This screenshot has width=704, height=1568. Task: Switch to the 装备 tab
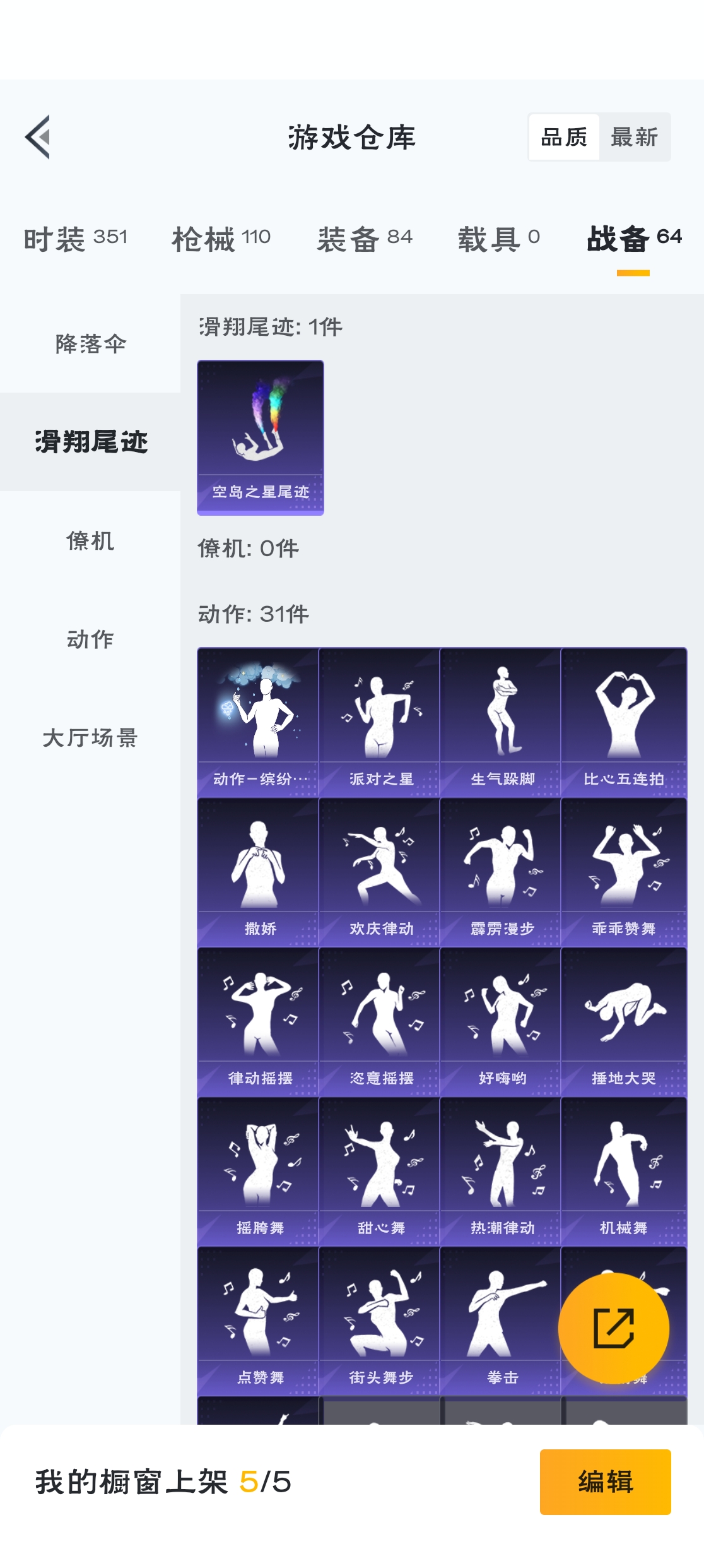point(365,239)
